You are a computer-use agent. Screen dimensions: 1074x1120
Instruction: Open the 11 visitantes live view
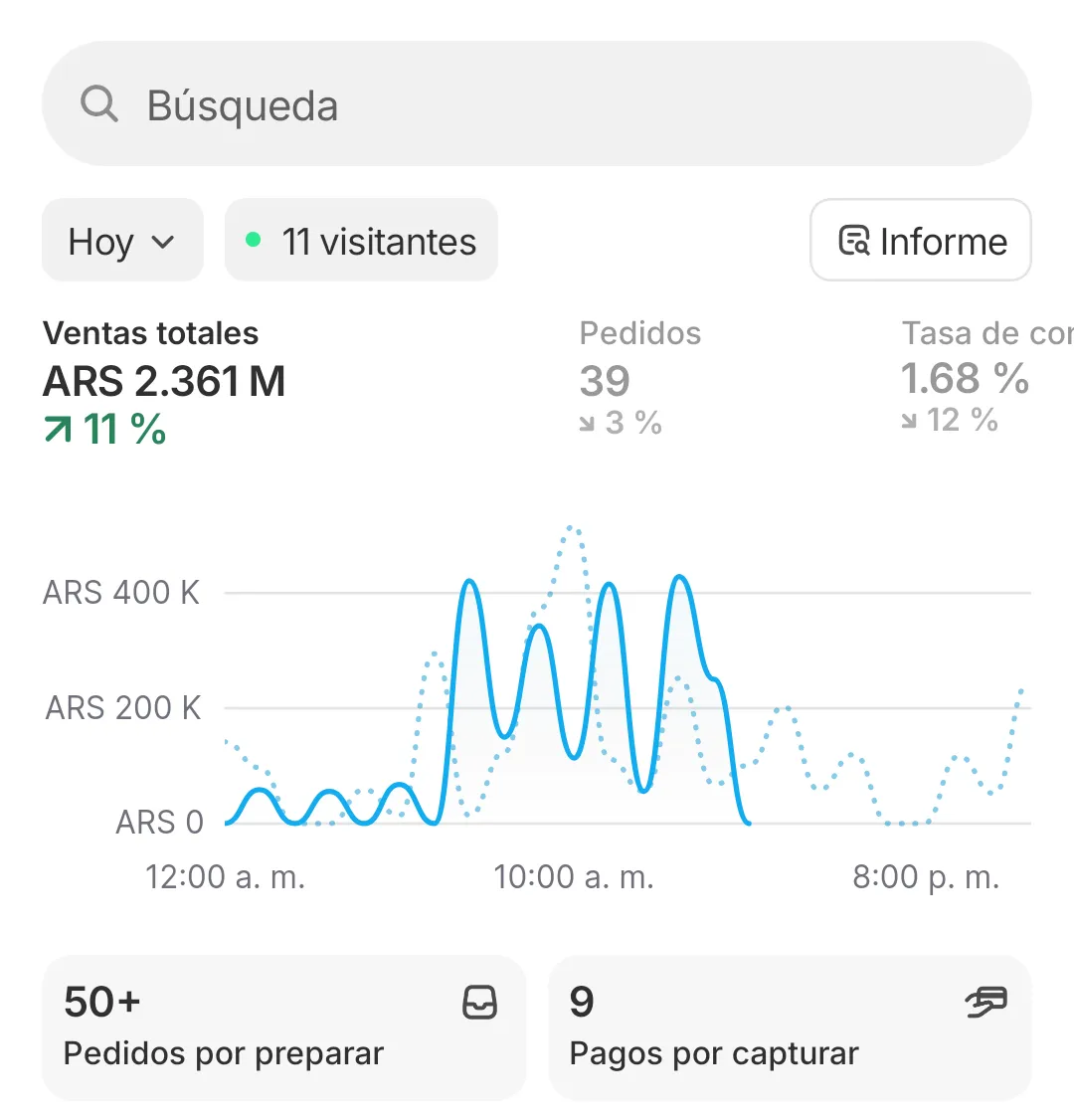tap(361, 240)
